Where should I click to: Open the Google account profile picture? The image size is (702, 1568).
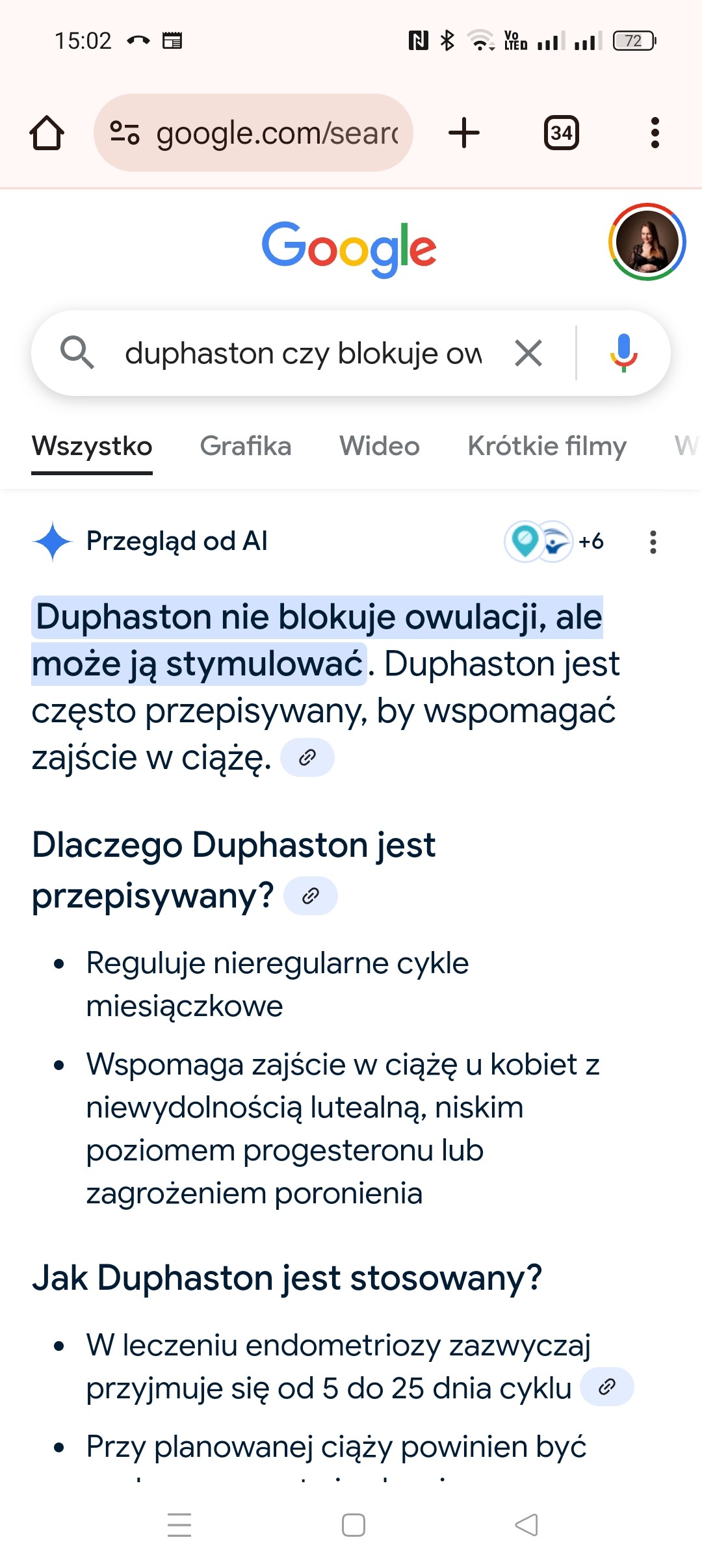[x=647, y=242]
